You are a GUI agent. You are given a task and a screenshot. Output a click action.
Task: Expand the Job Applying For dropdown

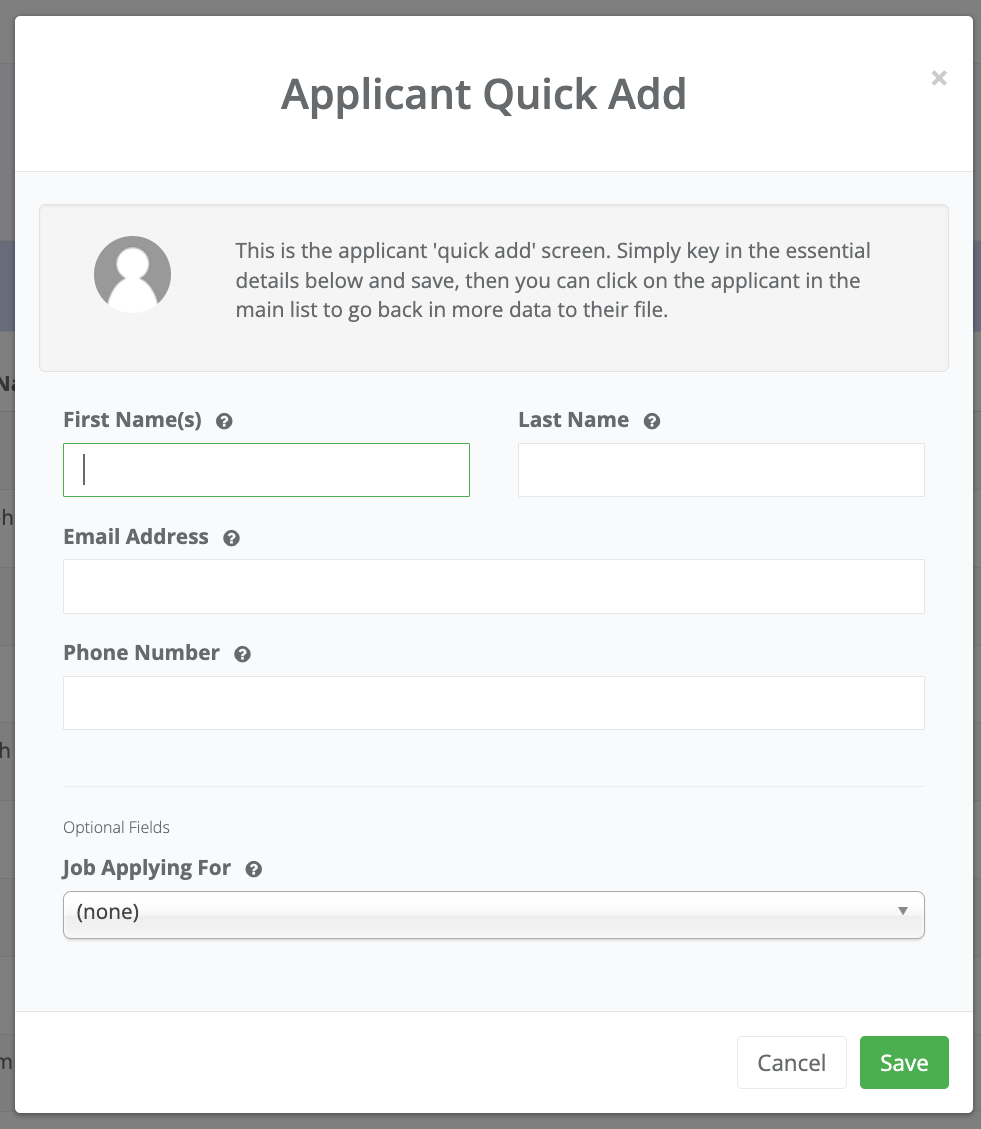493,912
